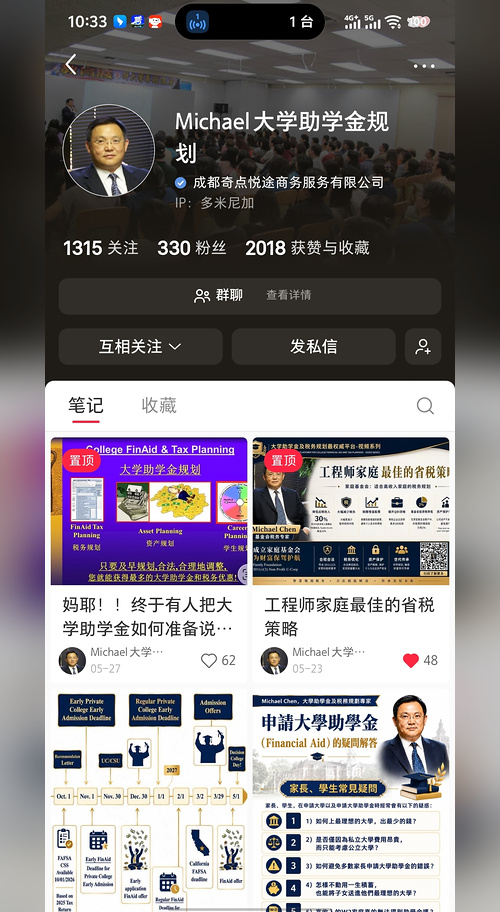500x912 pixels.
Task: Open the admission deadline timeline note
Action: (x=149, y=800)
